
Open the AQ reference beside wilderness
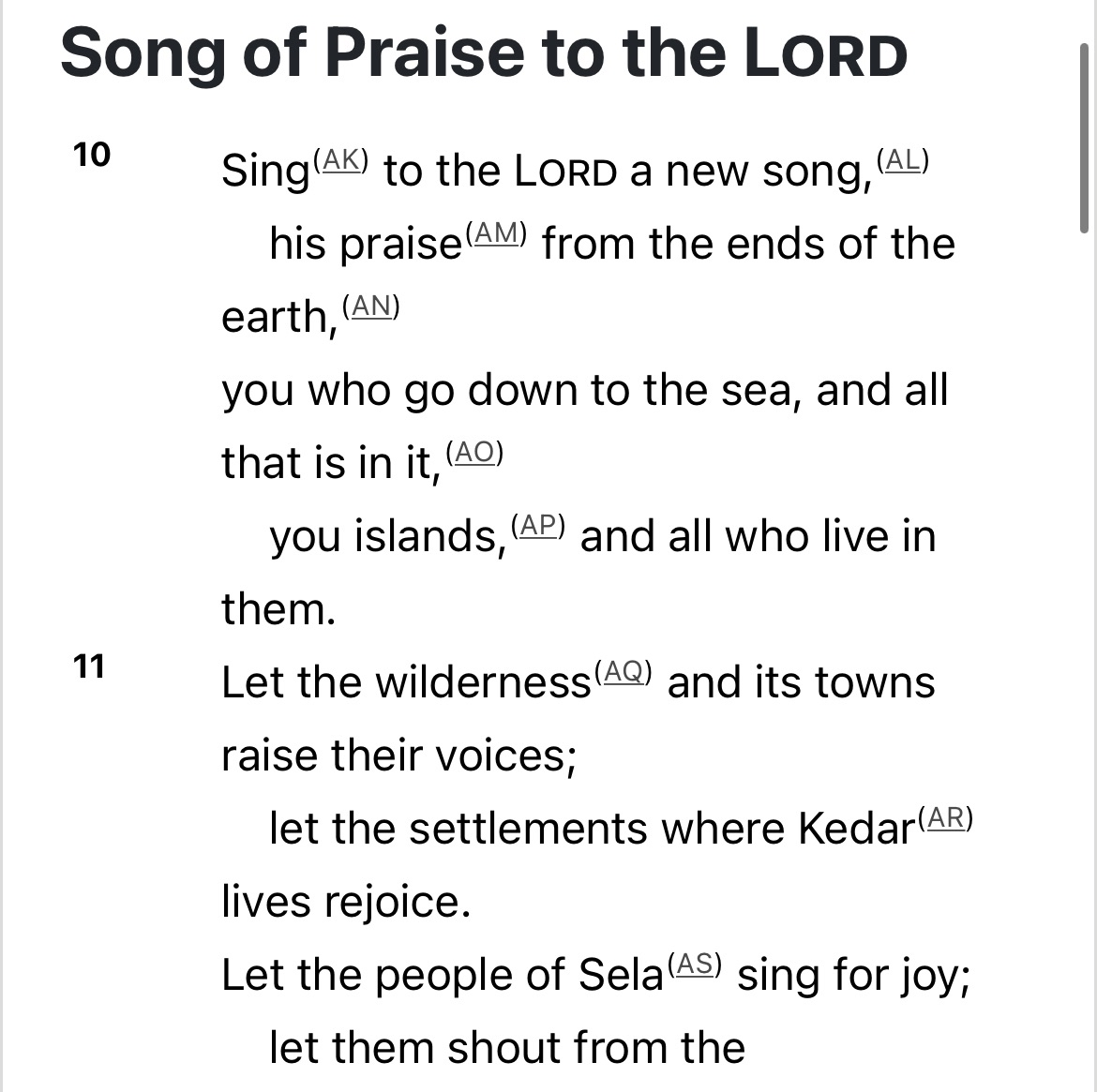point(624,672)
